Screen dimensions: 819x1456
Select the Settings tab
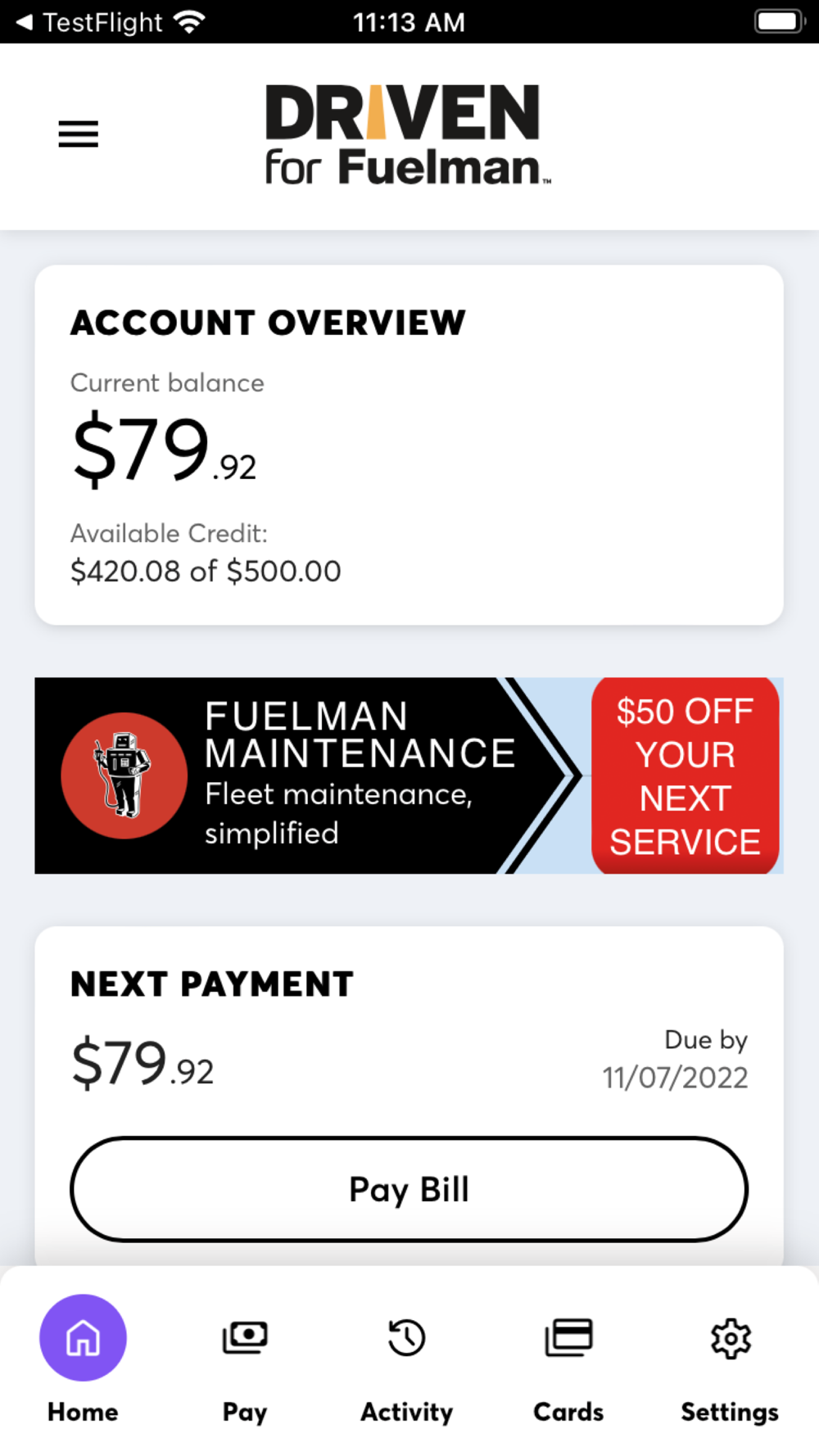pos(730,1361)
